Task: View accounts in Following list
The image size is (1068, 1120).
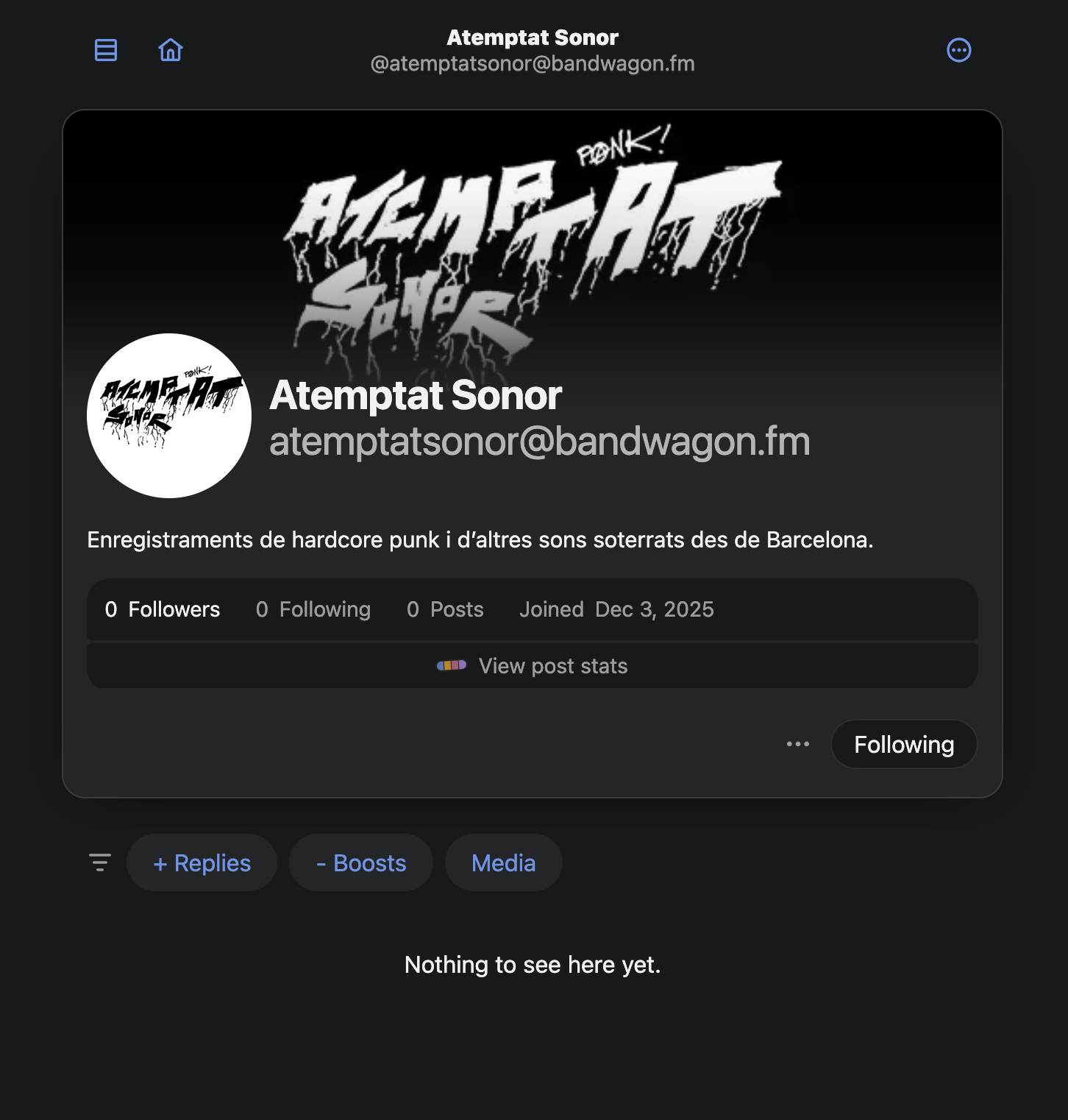Action: coord(313,609)
